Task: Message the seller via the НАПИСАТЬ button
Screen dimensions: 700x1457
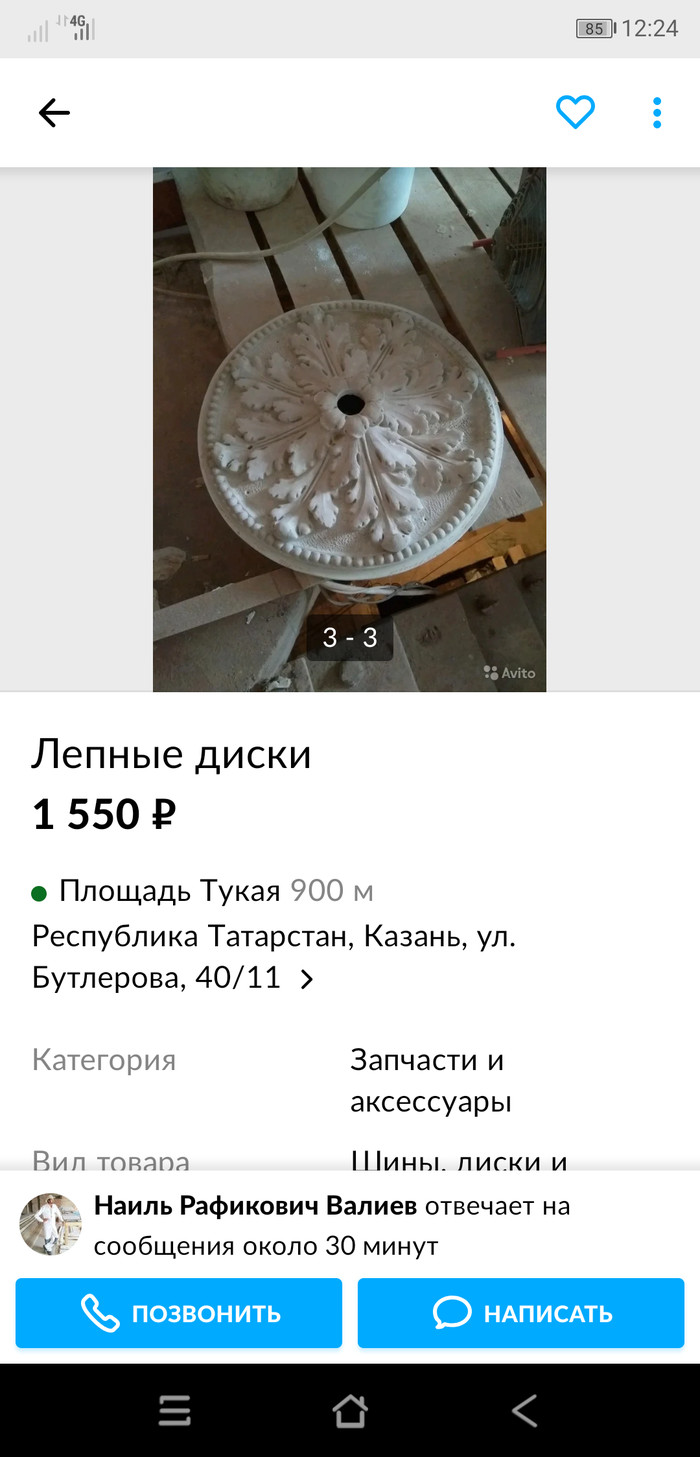Action: point(521,1313)
